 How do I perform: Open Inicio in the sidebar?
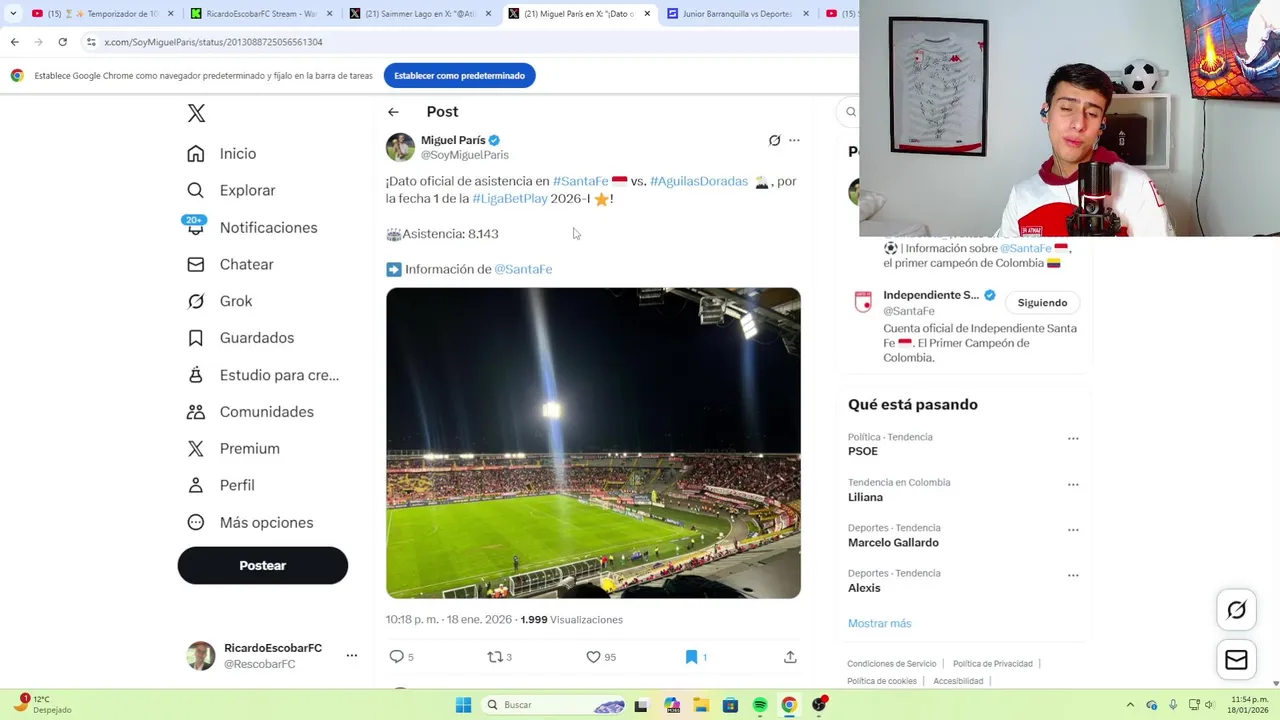[x=237, y=154]
